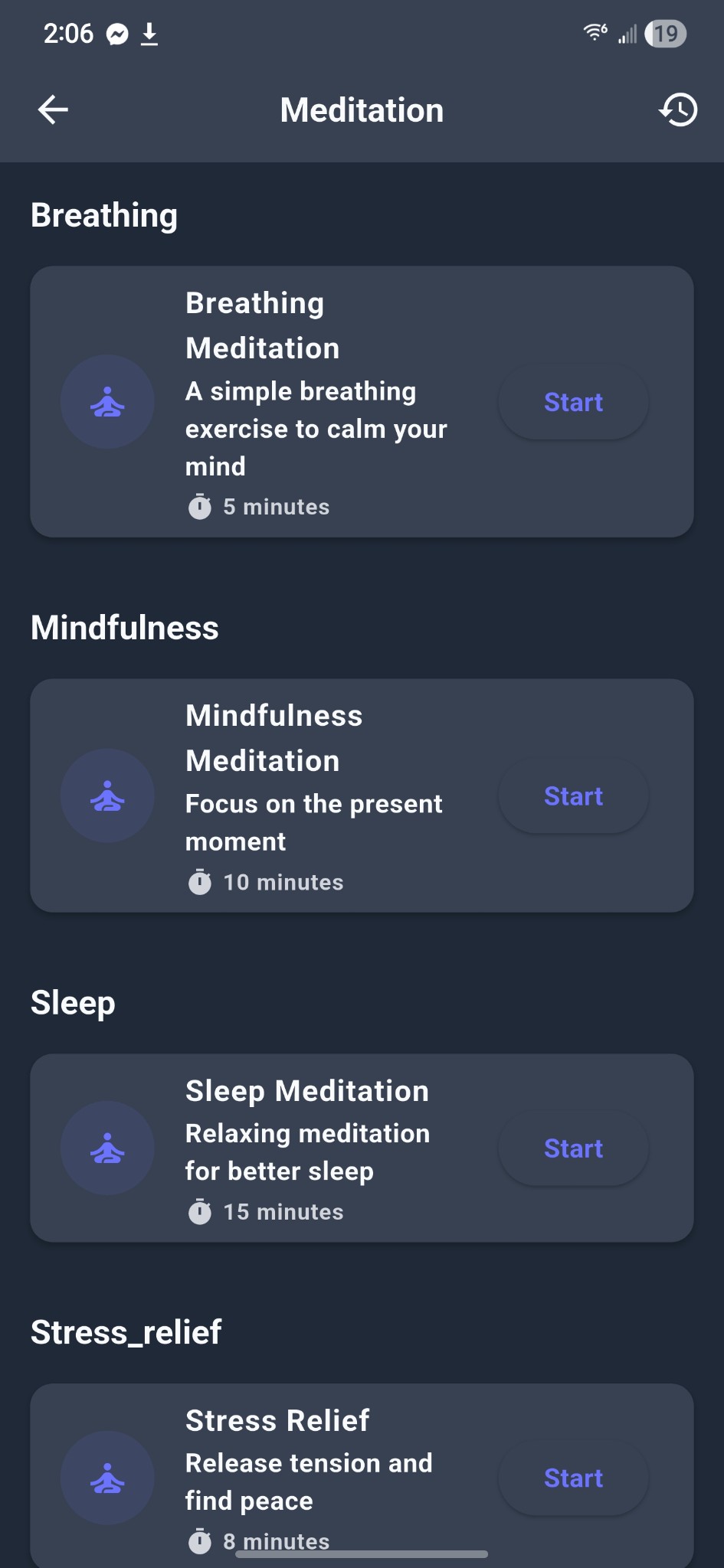724x1568 pixels.
Task: Tap the download arrow in status bar
Action: 149,33
